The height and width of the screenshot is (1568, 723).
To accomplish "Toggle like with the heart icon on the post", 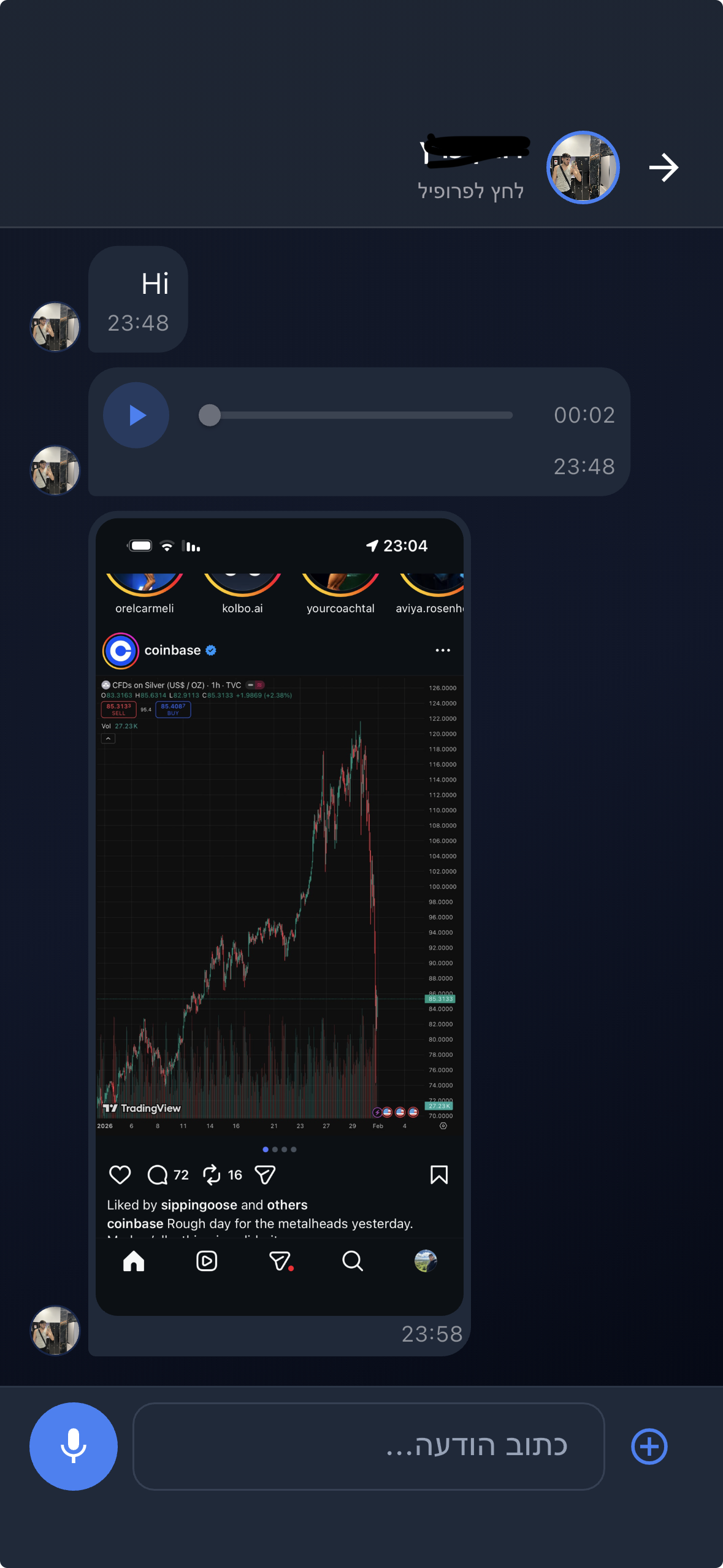I will point(120,1174).
